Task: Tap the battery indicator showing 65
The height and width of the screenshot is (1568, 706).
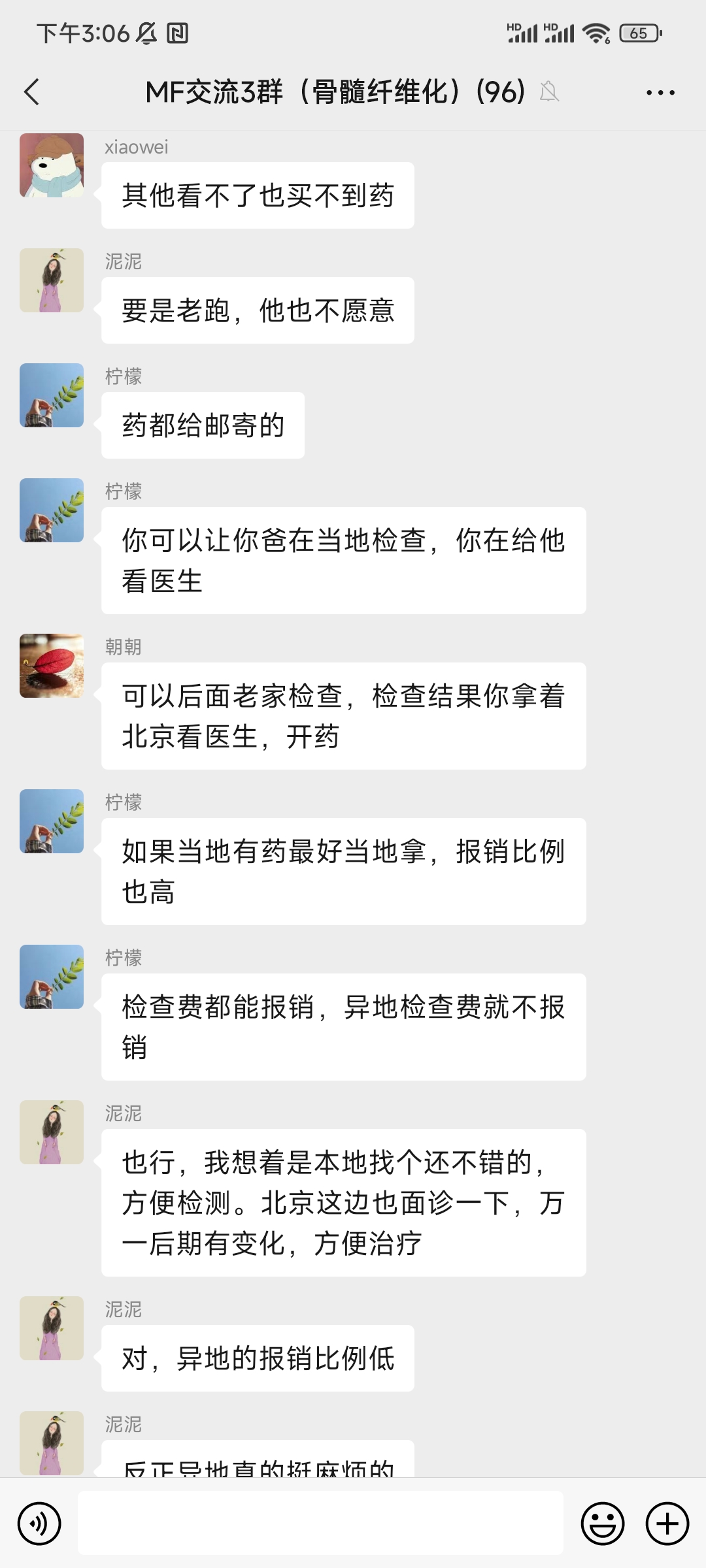Action: point(637,31)
